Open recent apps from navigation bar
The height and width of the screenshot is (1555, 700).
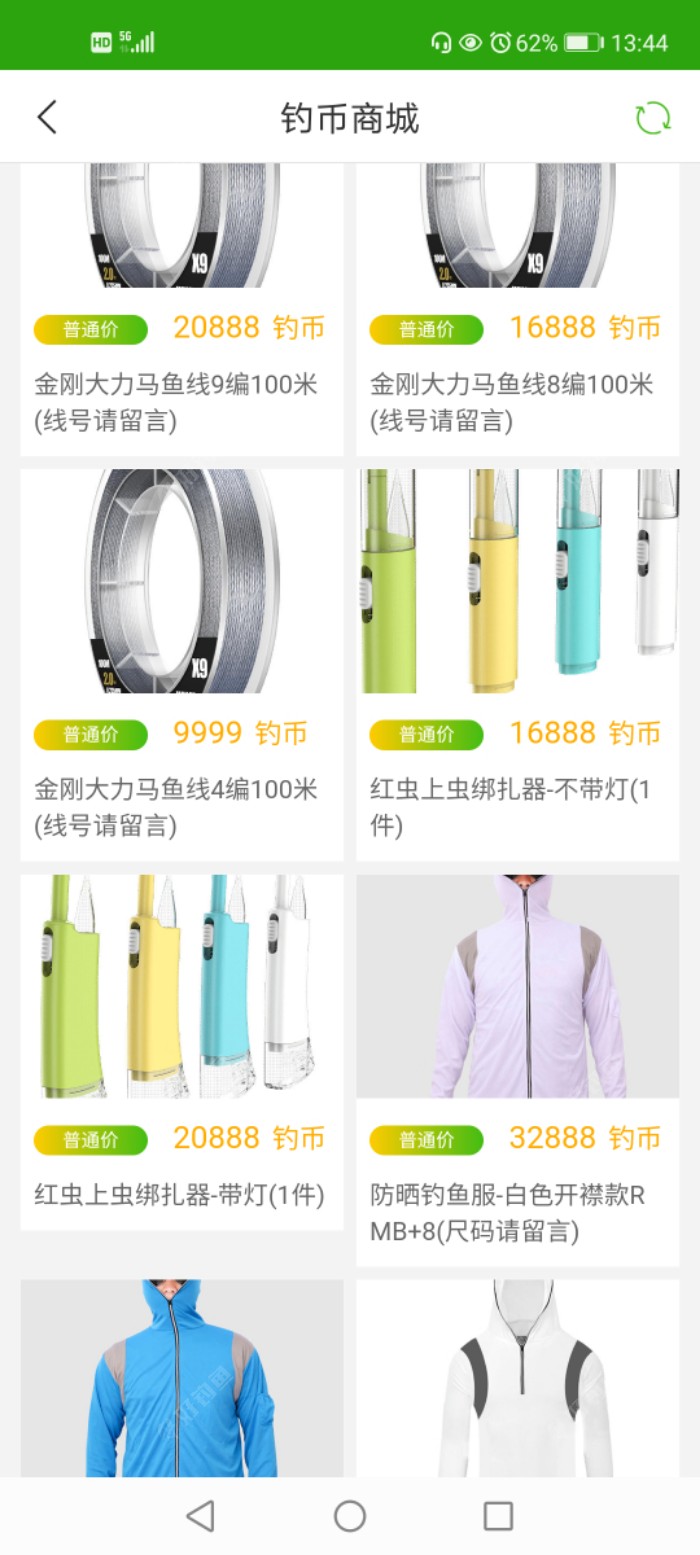(x=498, y=1516)
